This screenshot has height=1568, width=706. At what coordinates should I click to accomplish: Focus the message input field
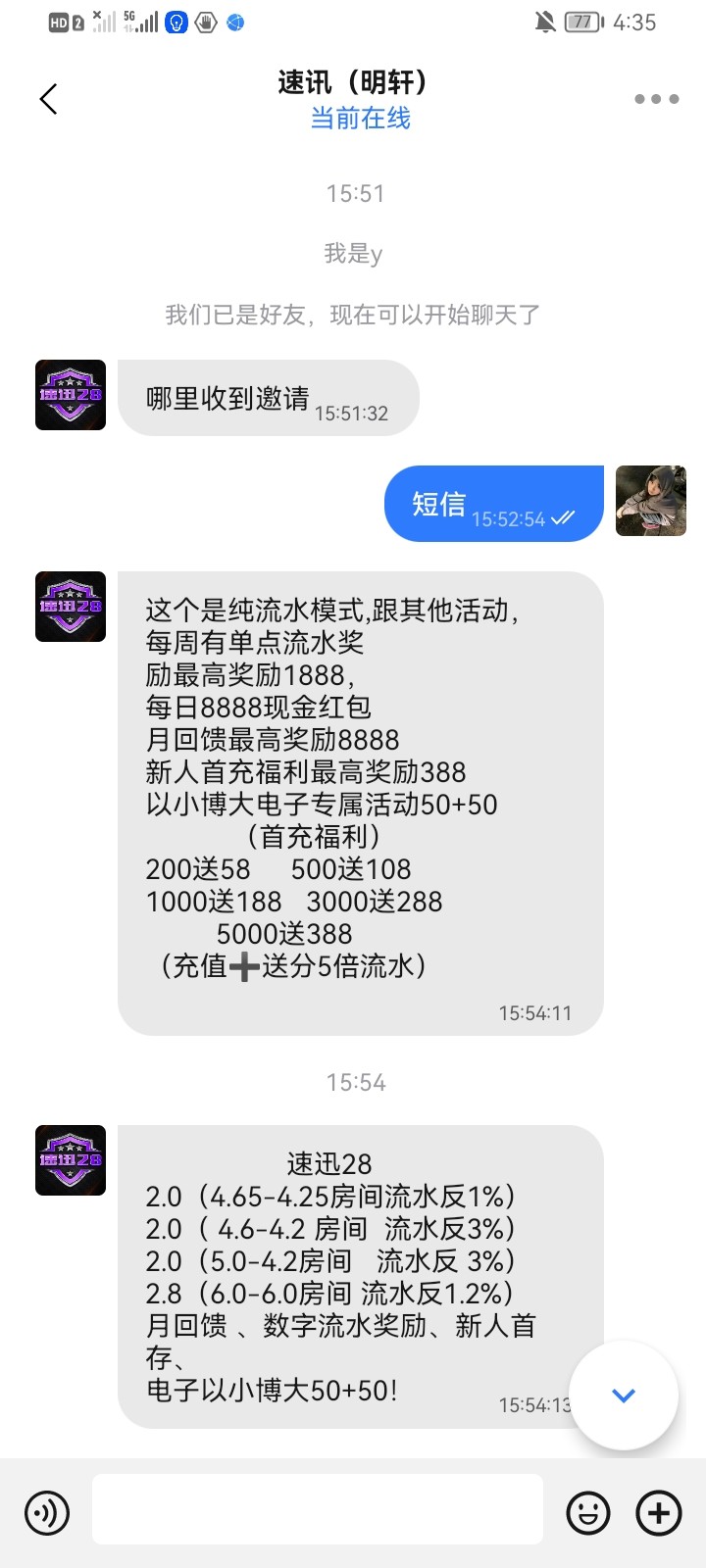pos(317,1509)
